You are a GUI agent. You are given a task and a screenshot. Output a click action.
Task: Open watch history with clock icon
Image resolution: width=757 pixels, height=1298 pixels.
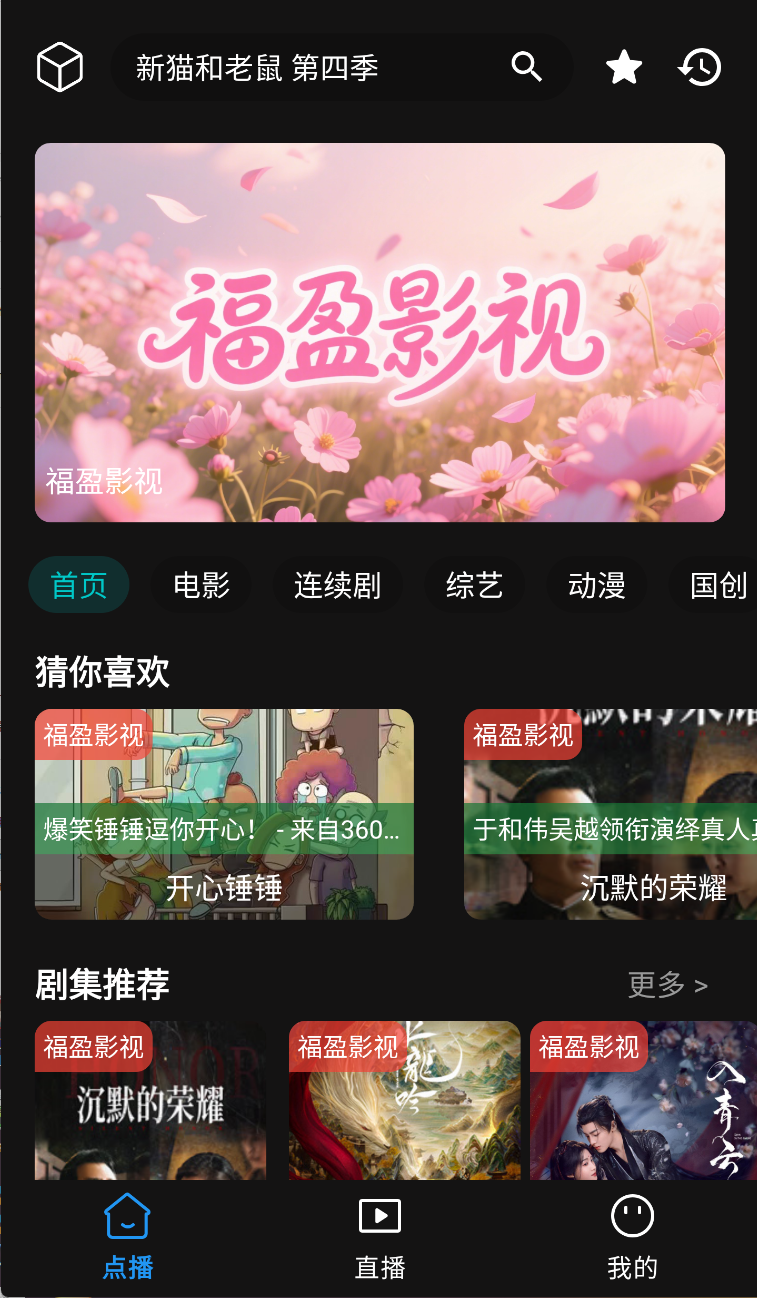[x=700, y=67]
